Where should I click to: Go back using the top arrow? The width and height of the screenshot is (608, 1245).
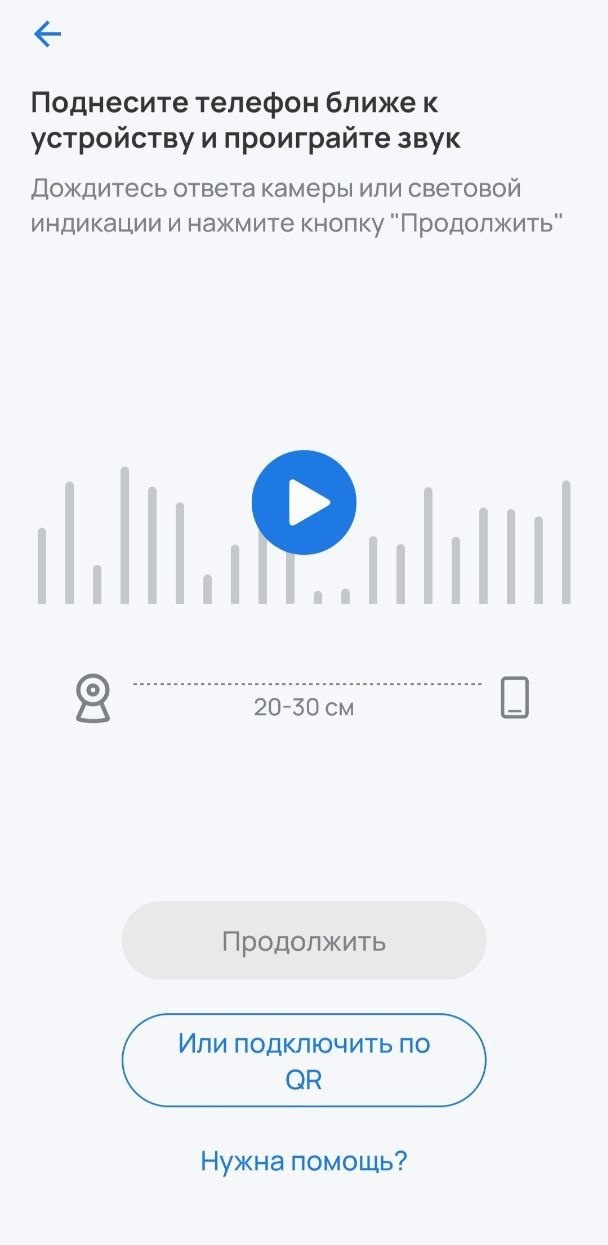point(47,35)
